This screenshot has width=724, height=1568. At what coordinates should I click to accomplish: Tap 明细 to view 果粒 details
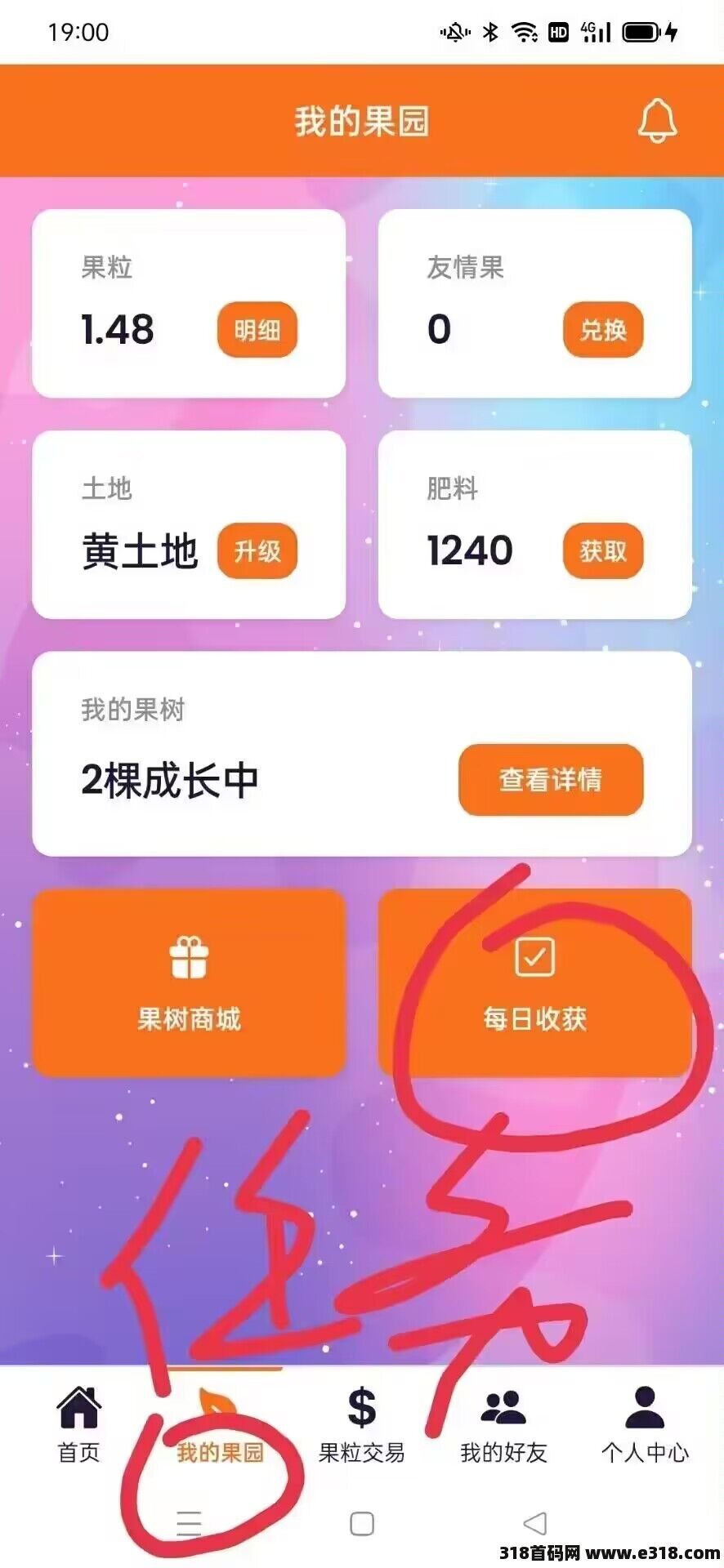257,330
